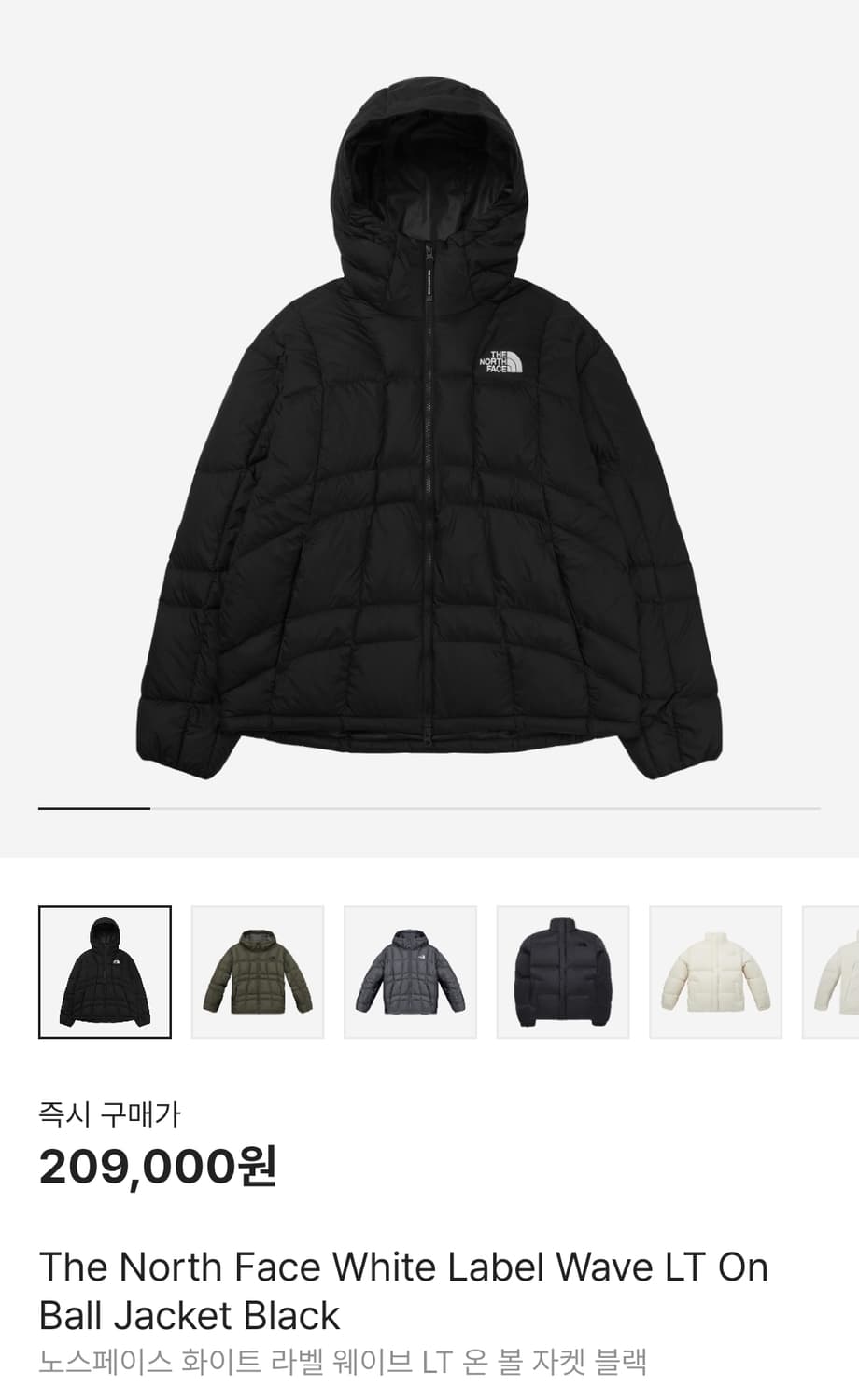859x1400 pixels.
Task: Click the jacket zipper in the product photo
Action: click(428, 513)
